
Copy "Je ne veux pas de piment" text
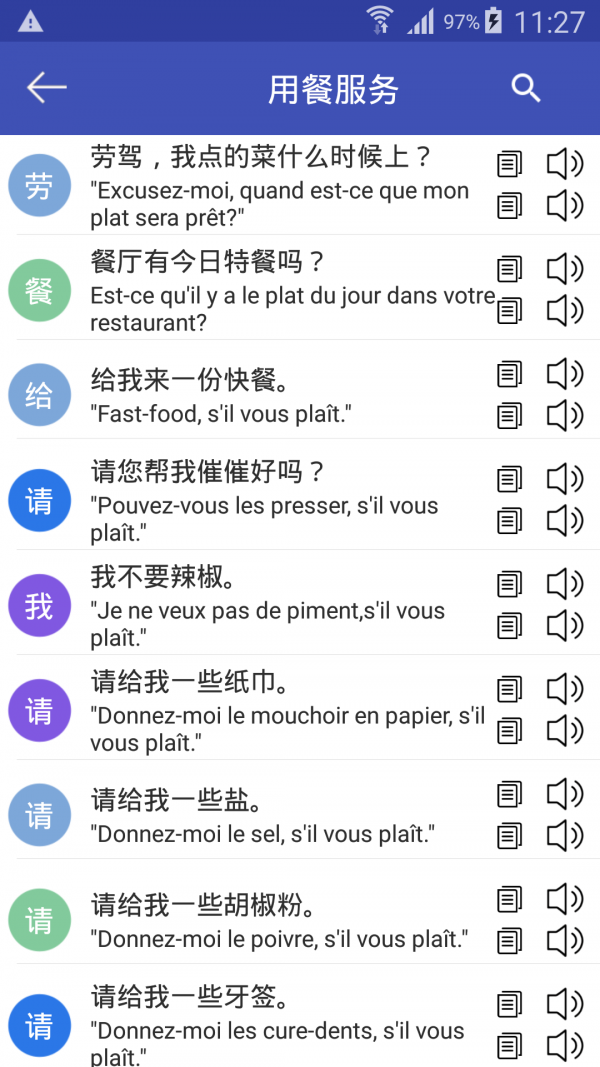click(510, 626)
